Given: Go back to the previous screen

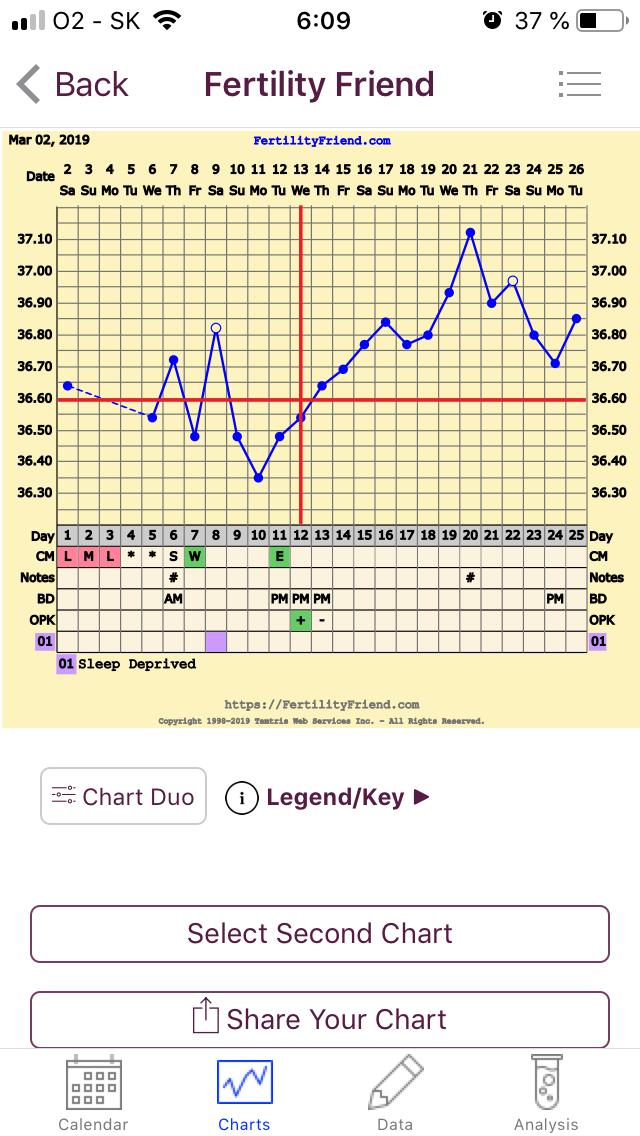Looking at the screenshot, I should click(72, 84).
